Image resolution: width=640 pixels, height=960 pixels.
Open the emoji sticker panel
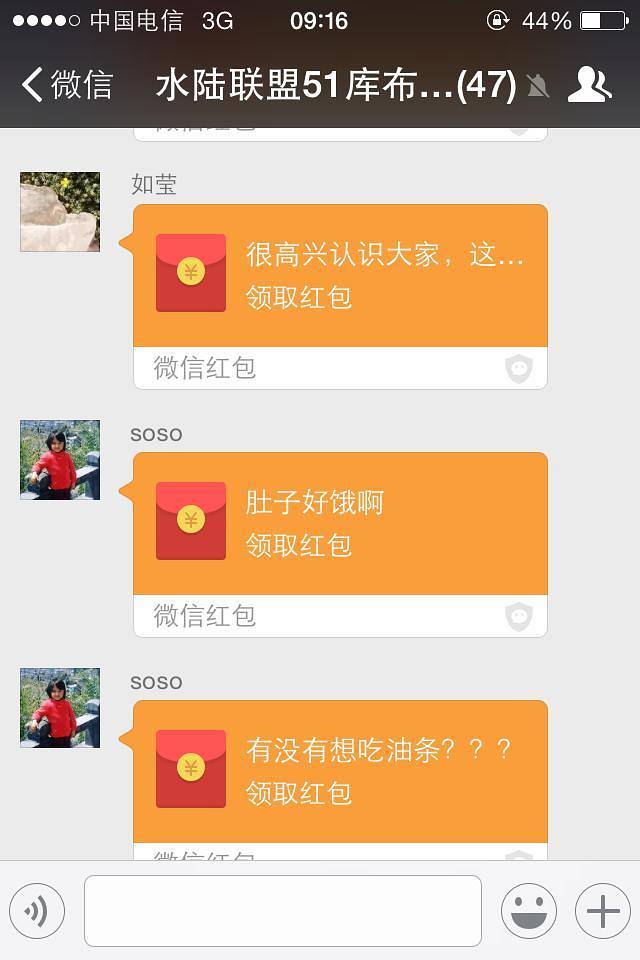(528, 911)
